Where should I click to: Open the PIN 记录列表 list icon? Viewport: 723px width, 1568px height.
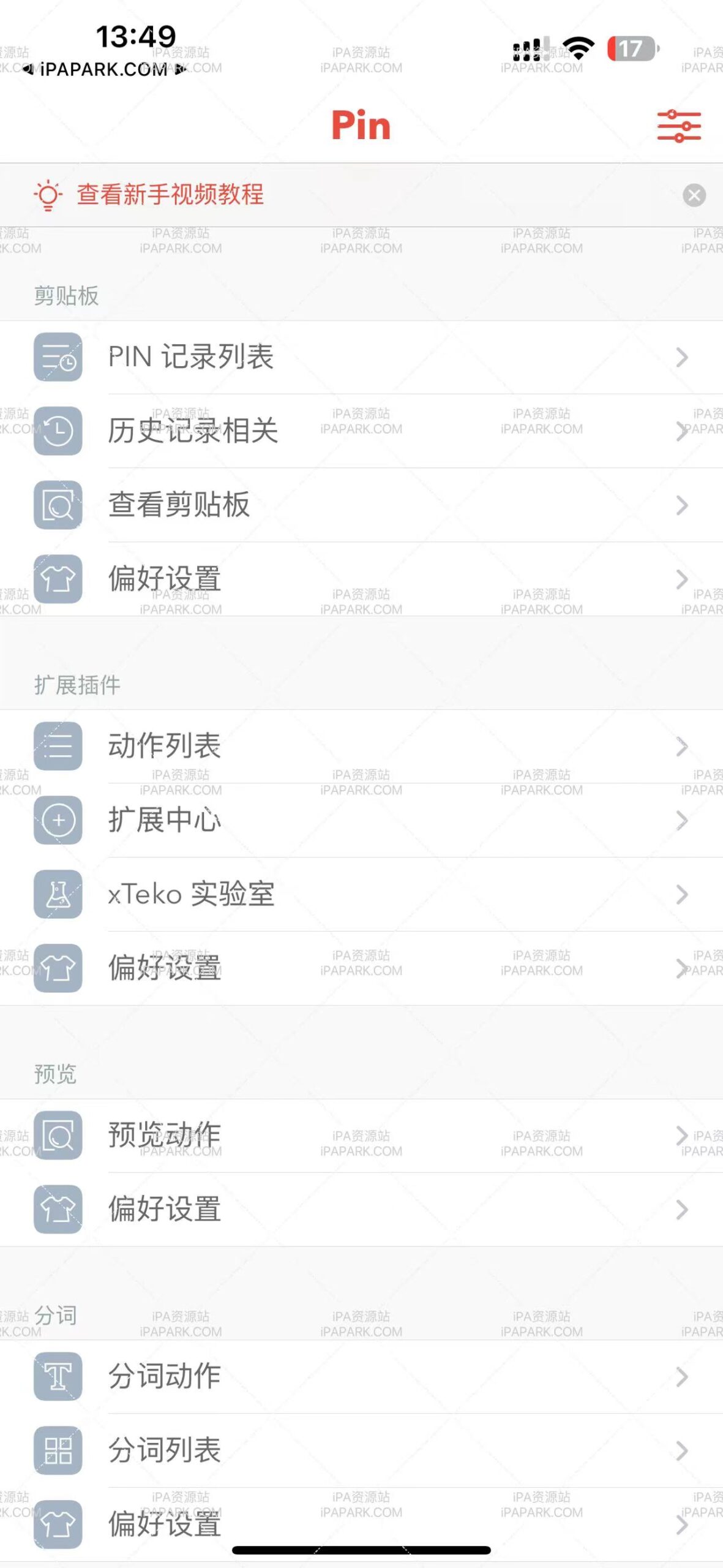58,358
